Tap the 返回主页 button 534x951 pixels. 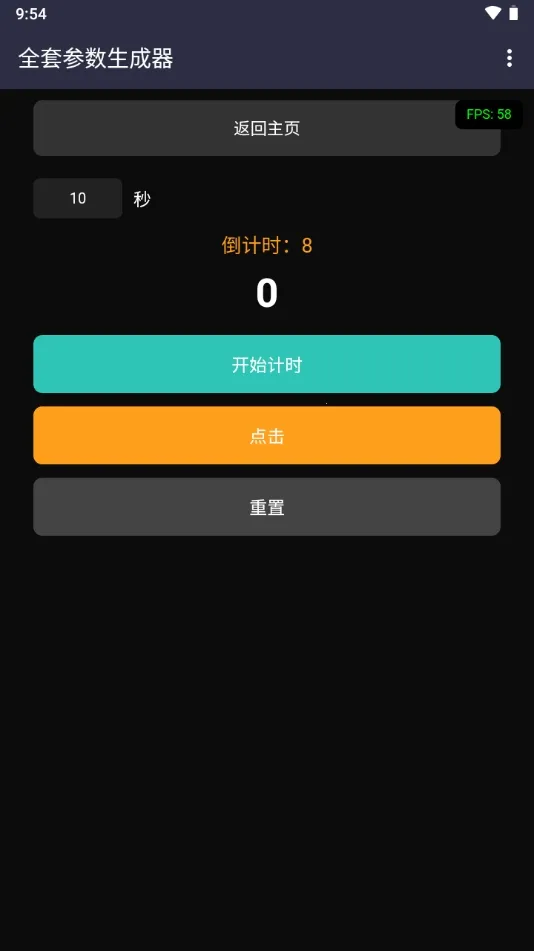click(x=267, y=128)
